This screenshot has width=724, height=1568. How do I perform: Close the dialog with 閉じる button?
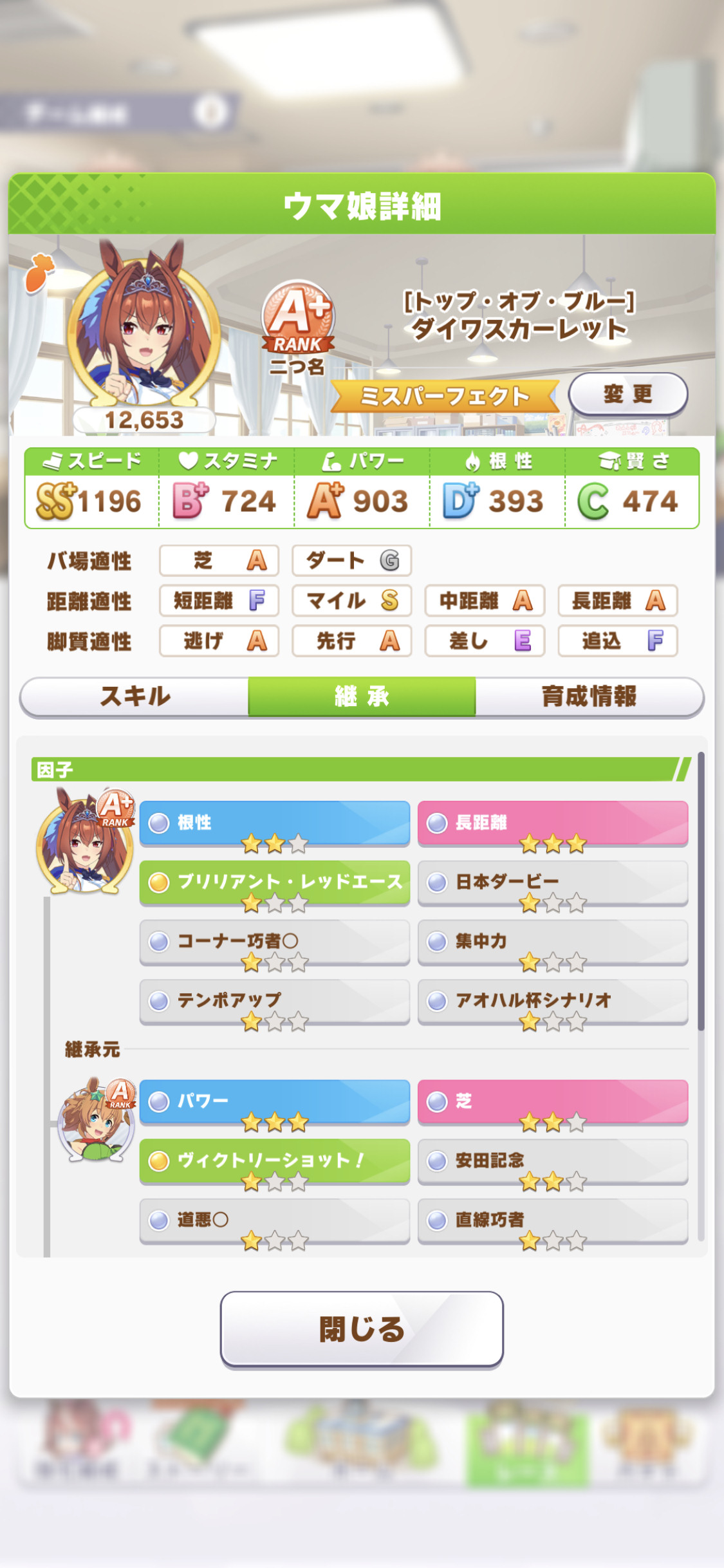coord(362,1329)
